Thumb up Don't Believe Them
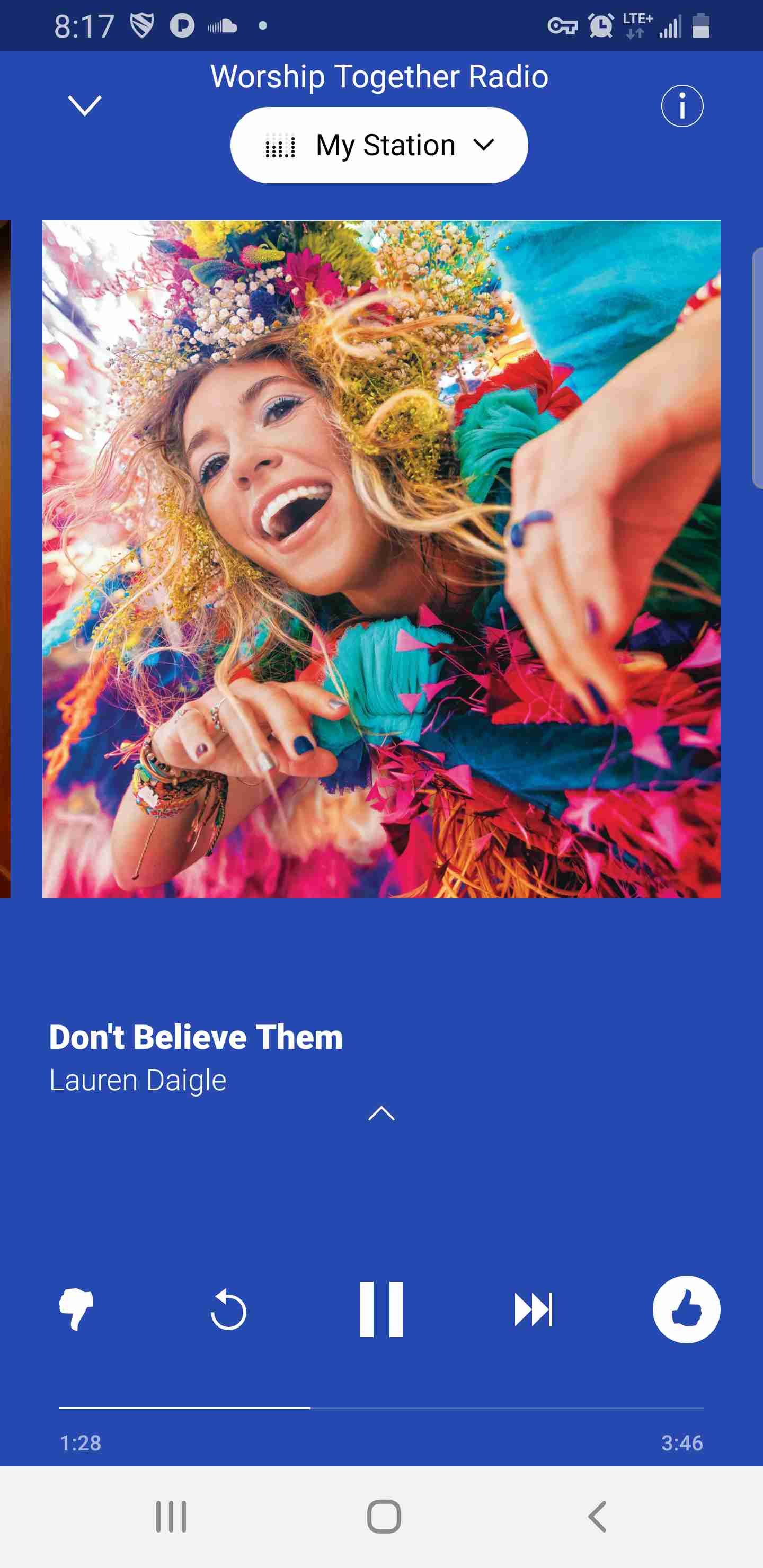This screenshot has height=1568, width=763. [686, 1308]
